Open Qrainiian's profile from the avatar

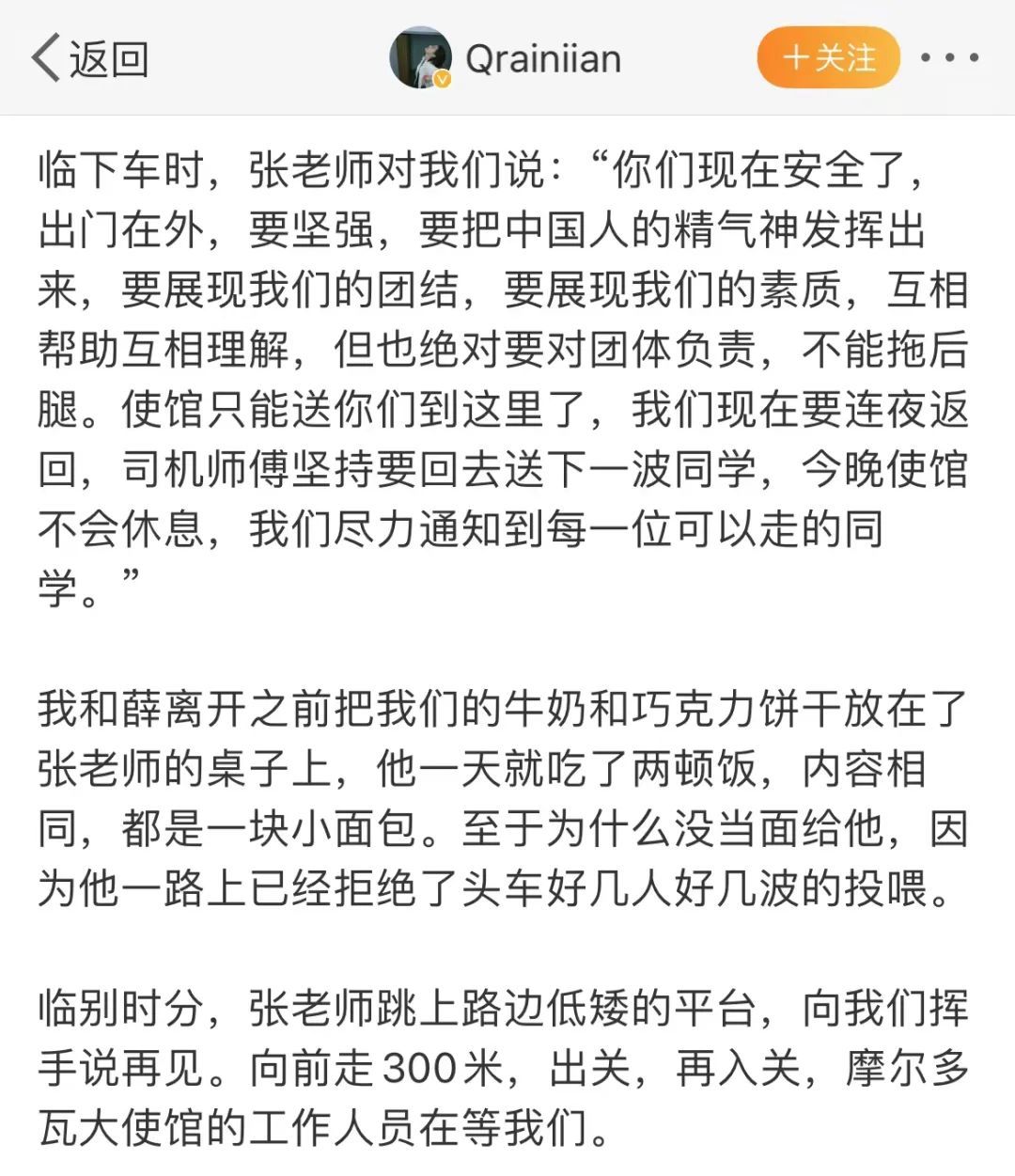coord(420,58)
